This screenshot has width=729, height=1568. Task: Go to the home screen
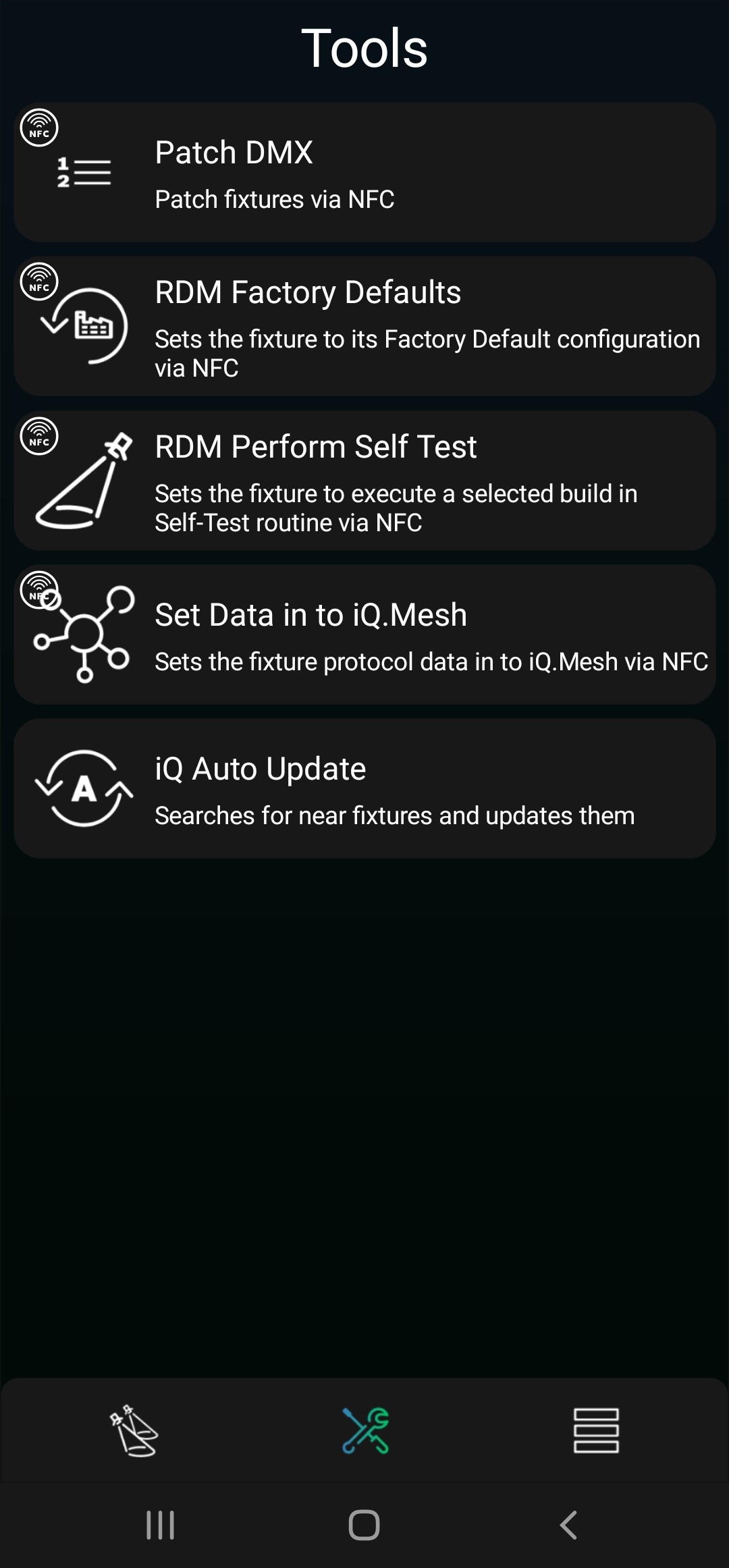[x=364, y=1525]
